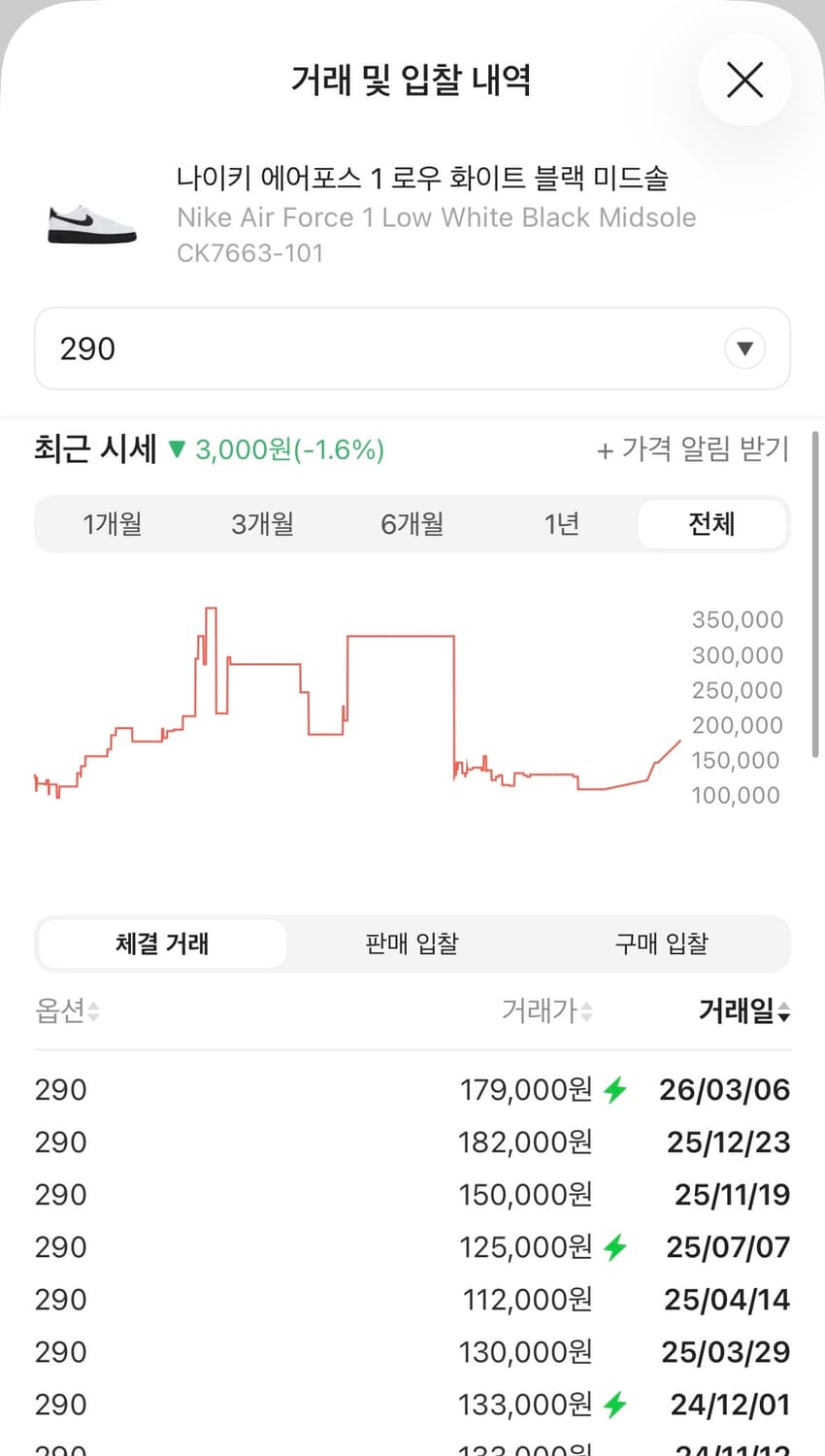The width and height of the screenshot is (825, 1456).
Task: Open the 구매 입찰 tab
Action: coord(661,943)
